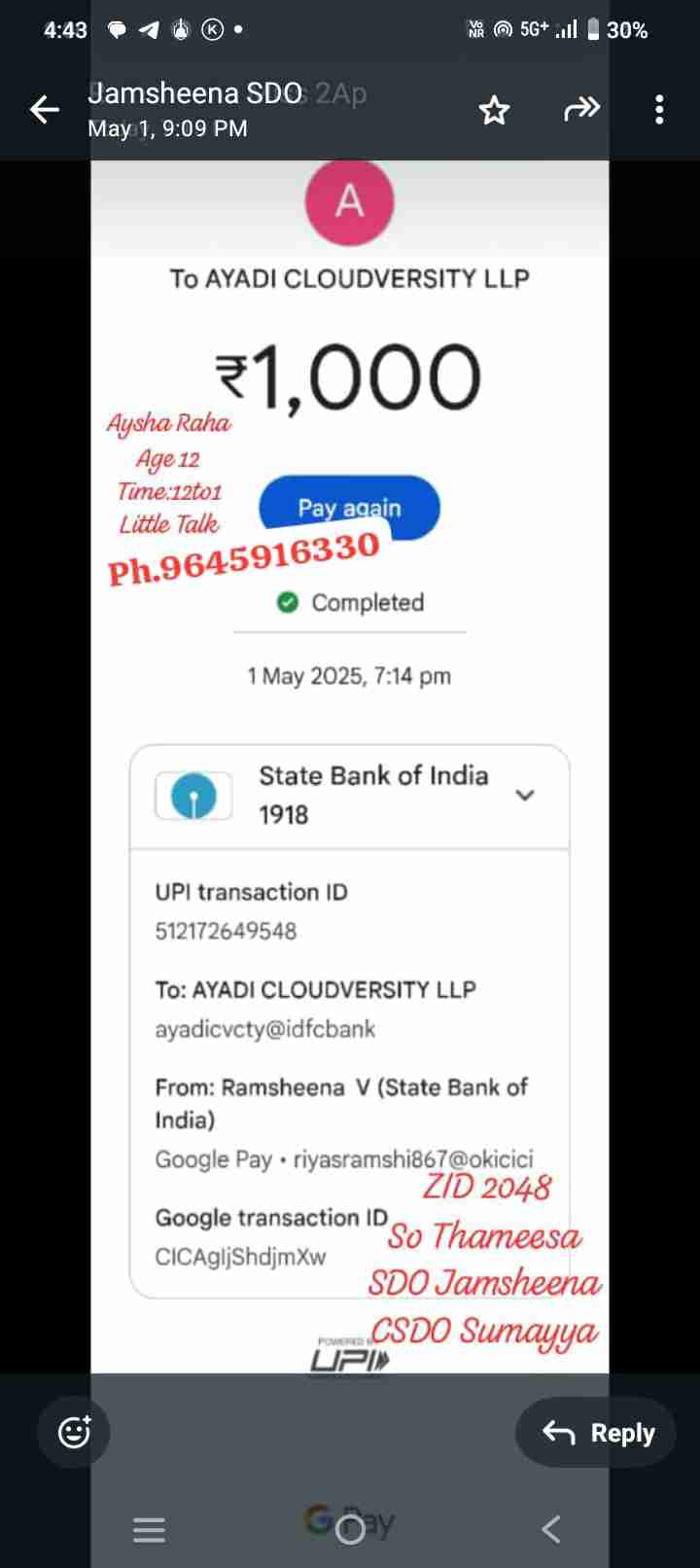Screen dimensions: 700x1568
Task: Tap the system home button
Action: [x=350, y=1530]
